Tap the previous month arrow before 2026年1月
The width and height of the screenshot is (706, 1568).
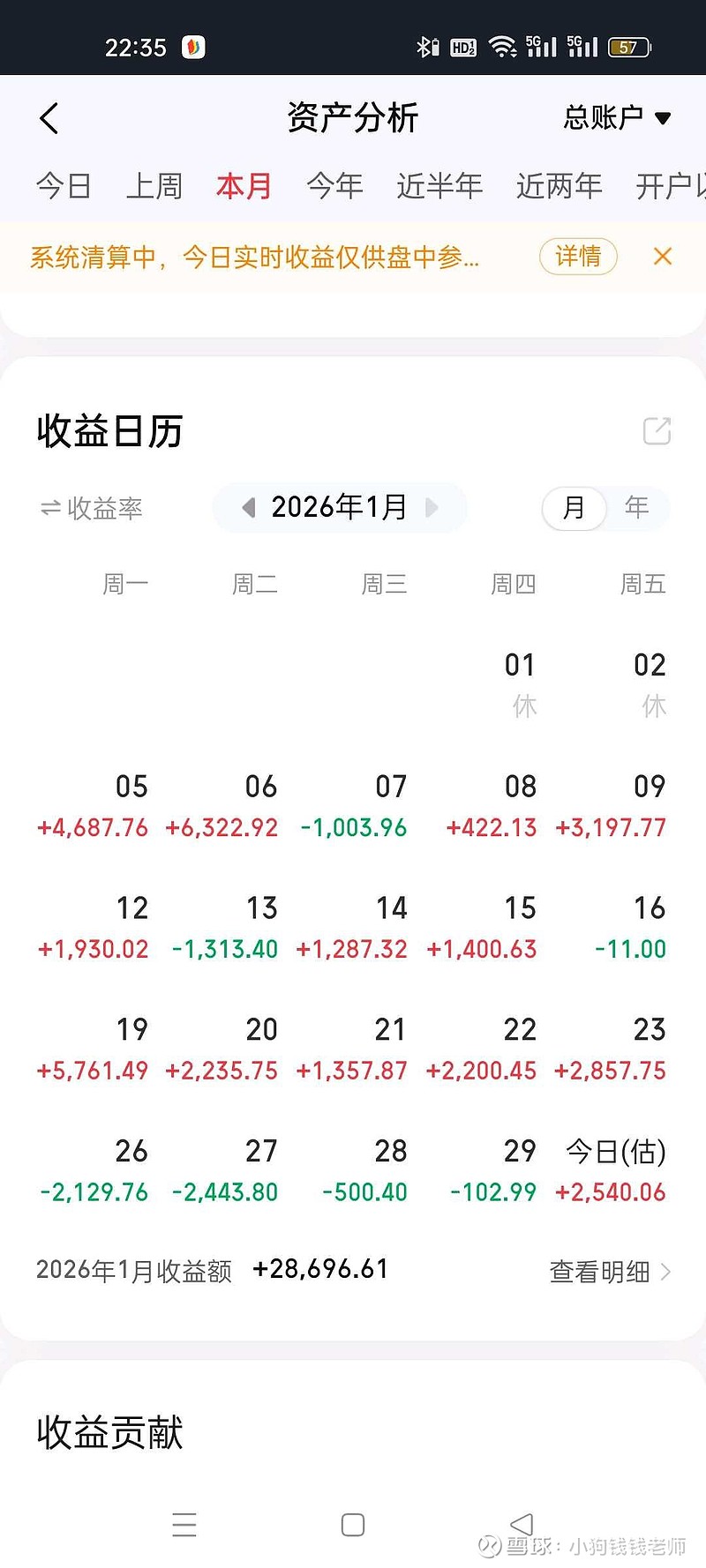[x=248, y=507]
